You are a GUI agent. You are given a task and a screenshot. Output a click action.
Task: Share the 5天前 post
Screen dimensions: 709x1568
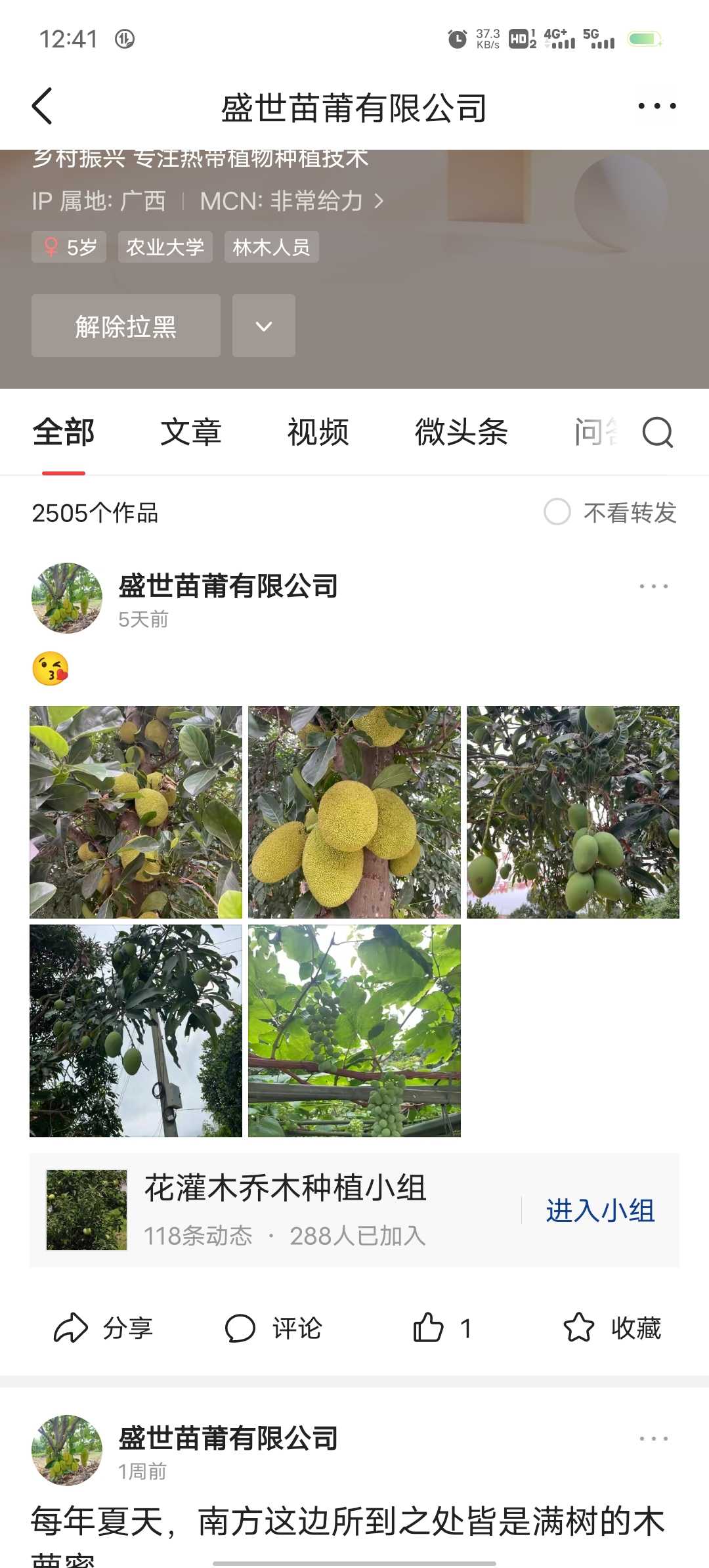[103, 1328]
